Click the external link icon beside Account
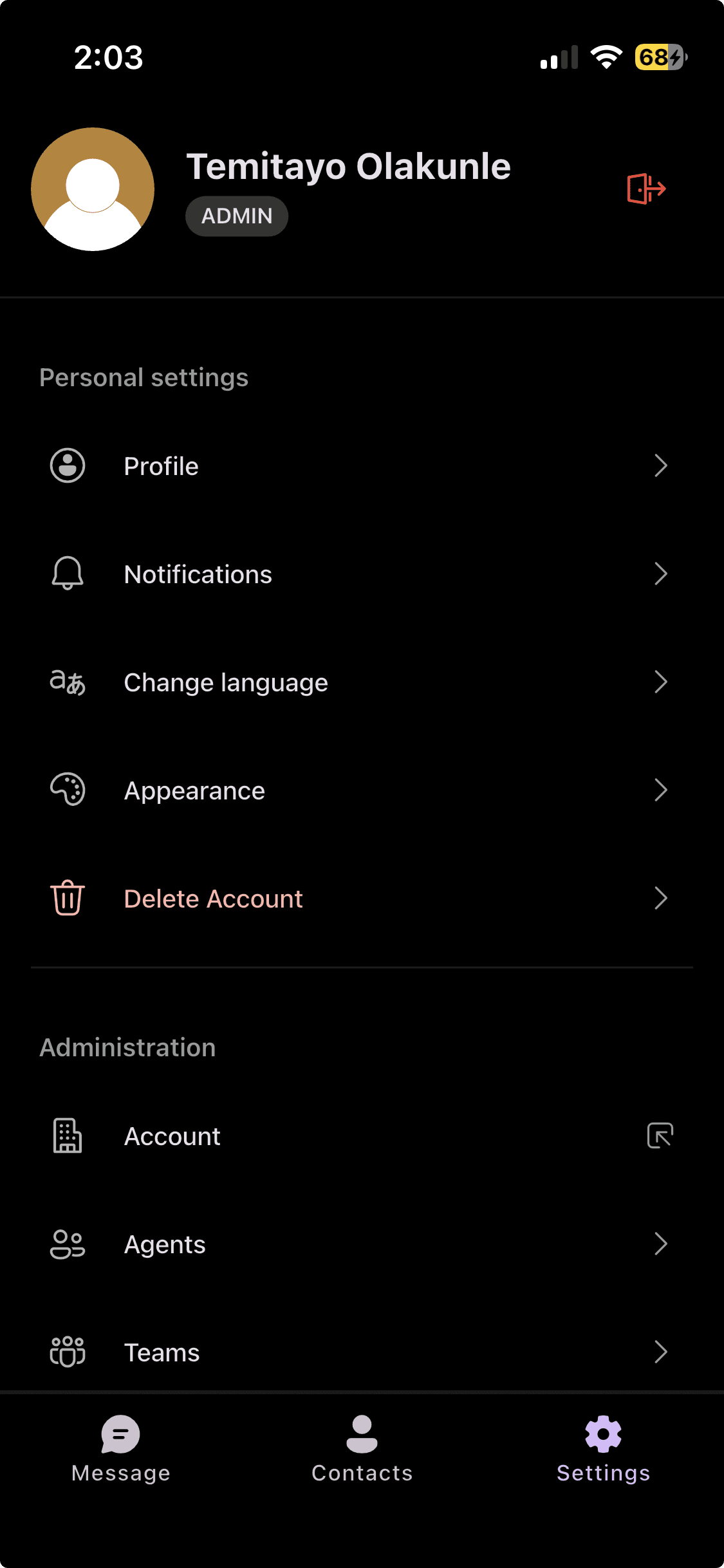This screenshot has height=1568, width=724. (x=660, y=1136)
